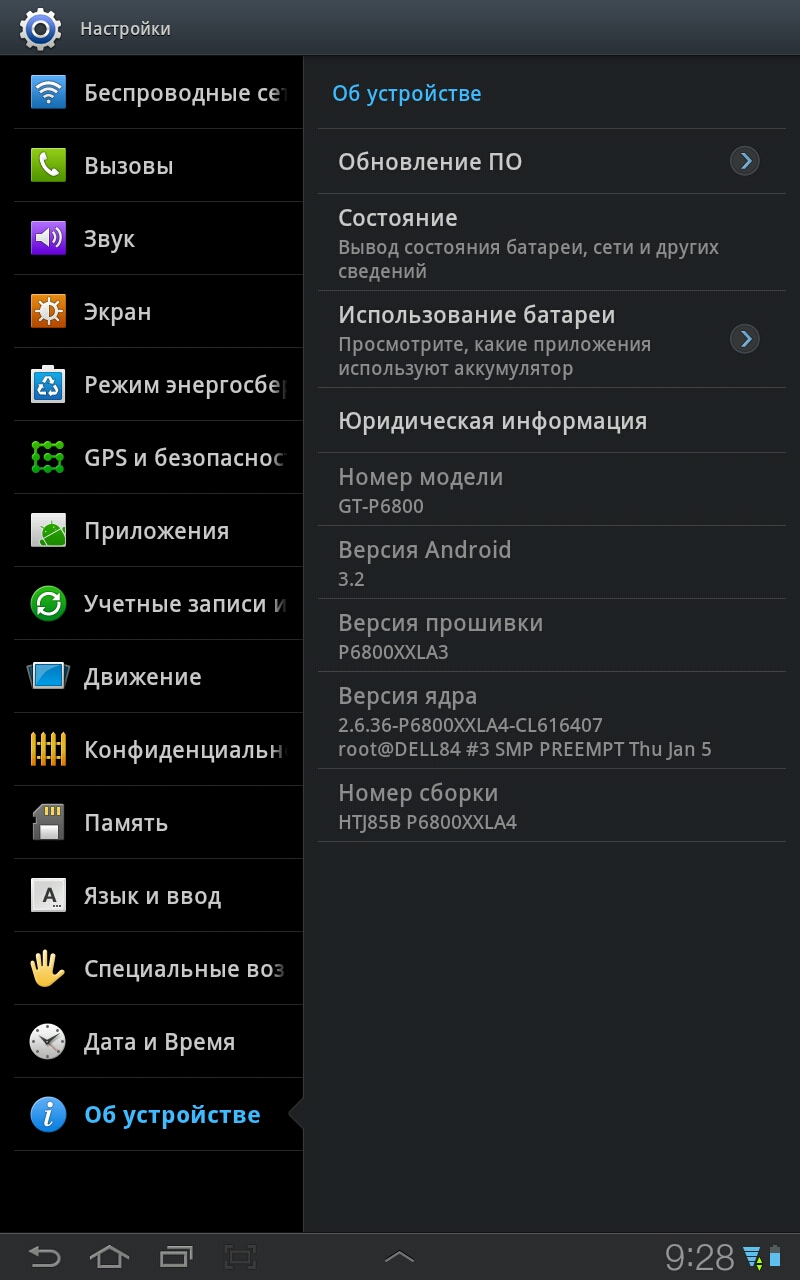This screenshot has height=1280, width=800.
Task: Select Память storage settings
Action: pyautogui.click(x=158, y=823)
